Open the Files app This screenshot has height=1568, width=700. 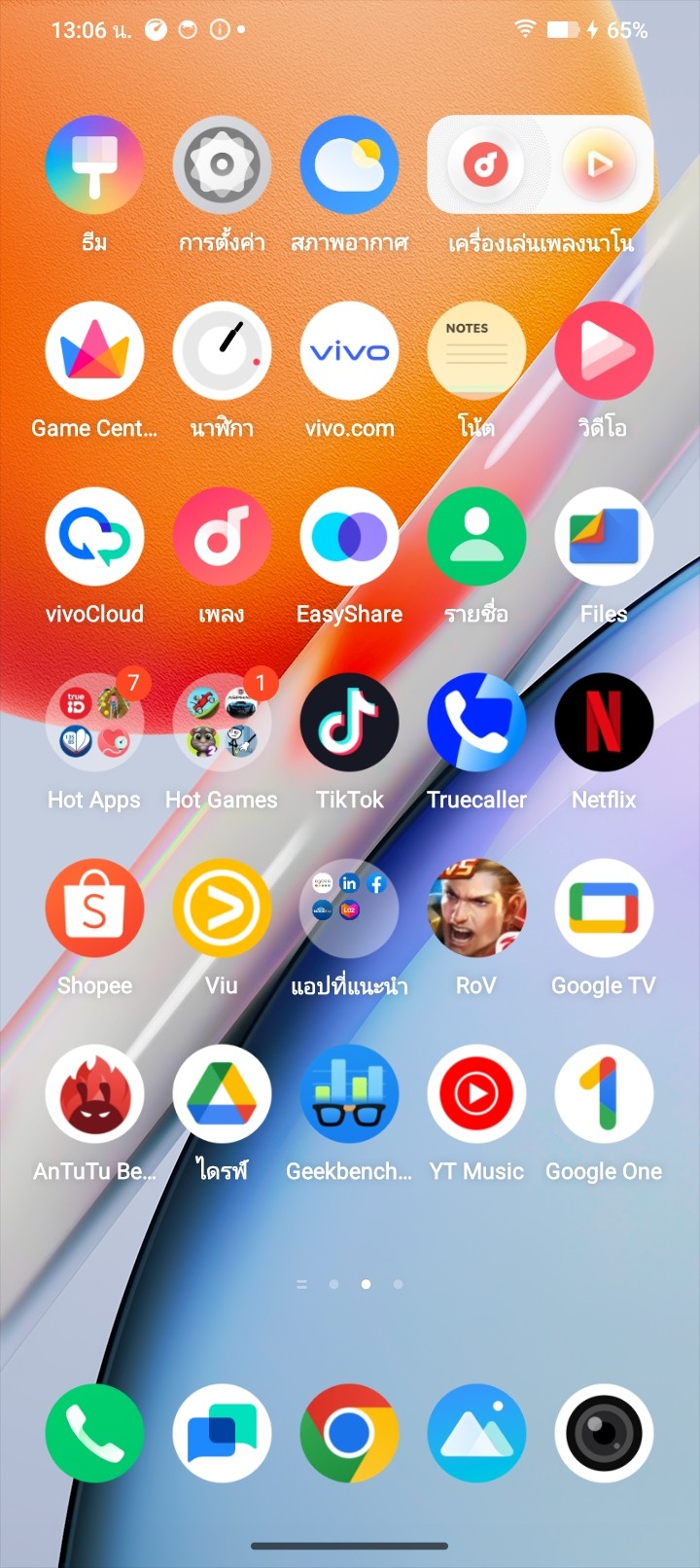pyautogui.click(x=604, y=537)
